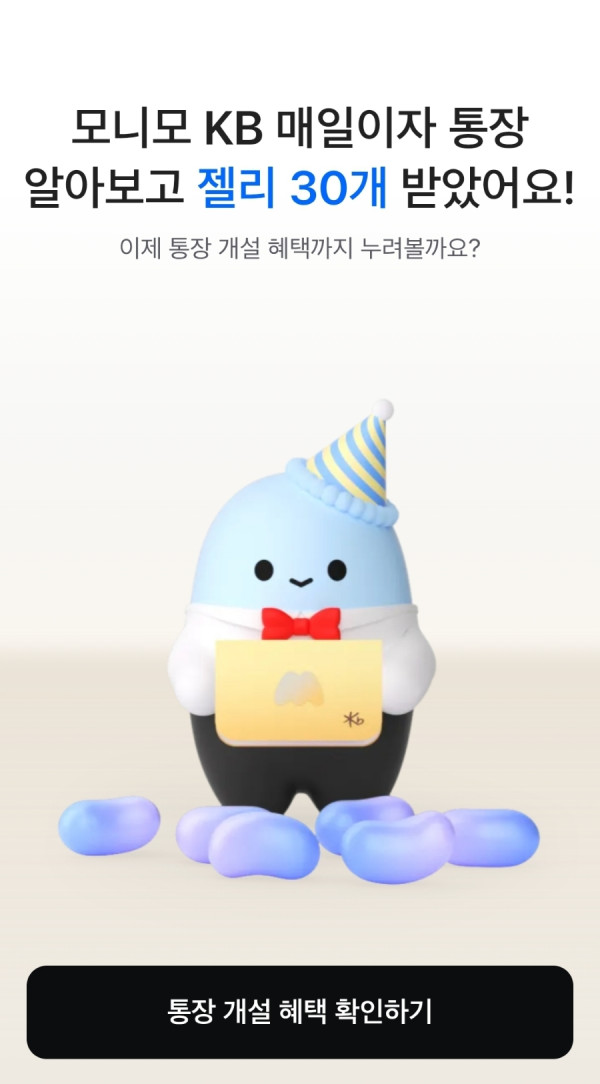The height and width of the screenshot is (1084, 600).
Task: Tap the 통장 개설 혜택 확인하기 button
Action: click(x=300, y=1011)
